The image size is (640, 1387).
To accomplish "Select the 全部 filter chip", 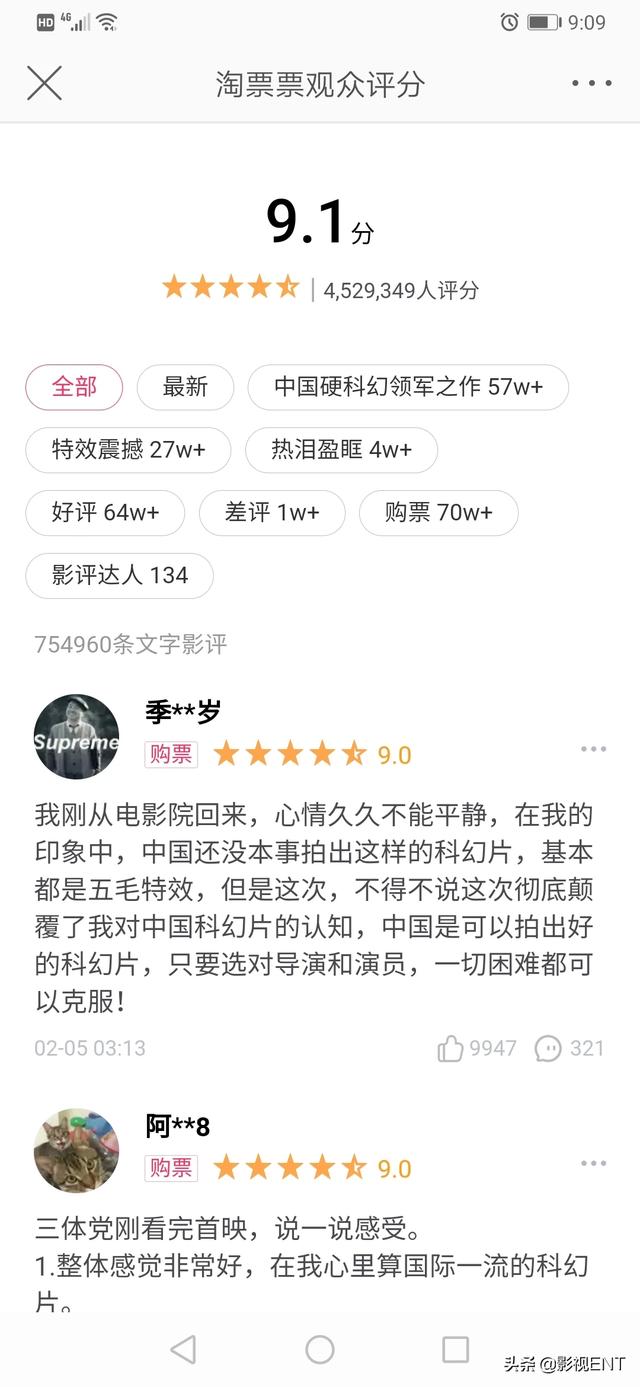I will point(74,387).
